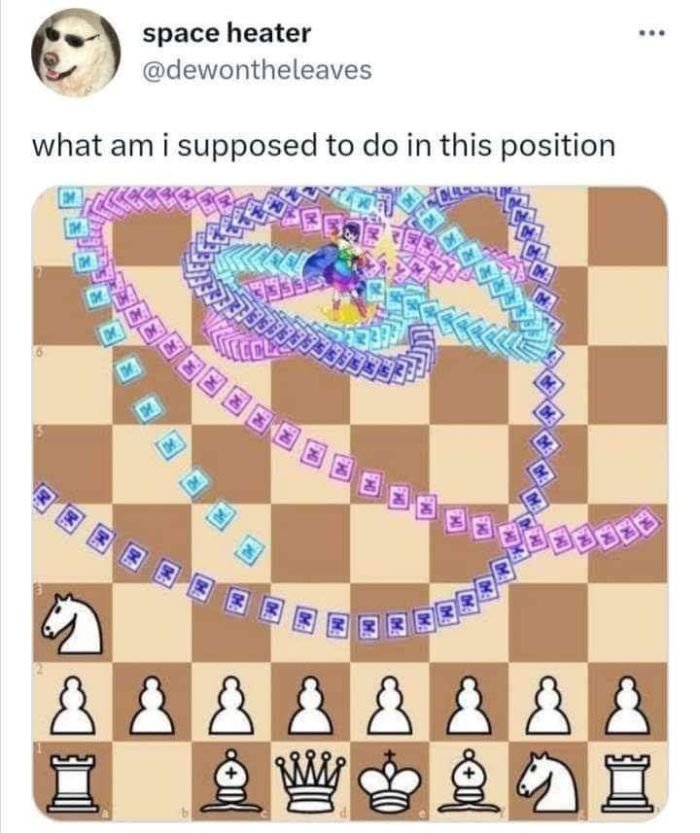Open the tweet's overflow menu
700x833 pixels.
pos(652,32)
